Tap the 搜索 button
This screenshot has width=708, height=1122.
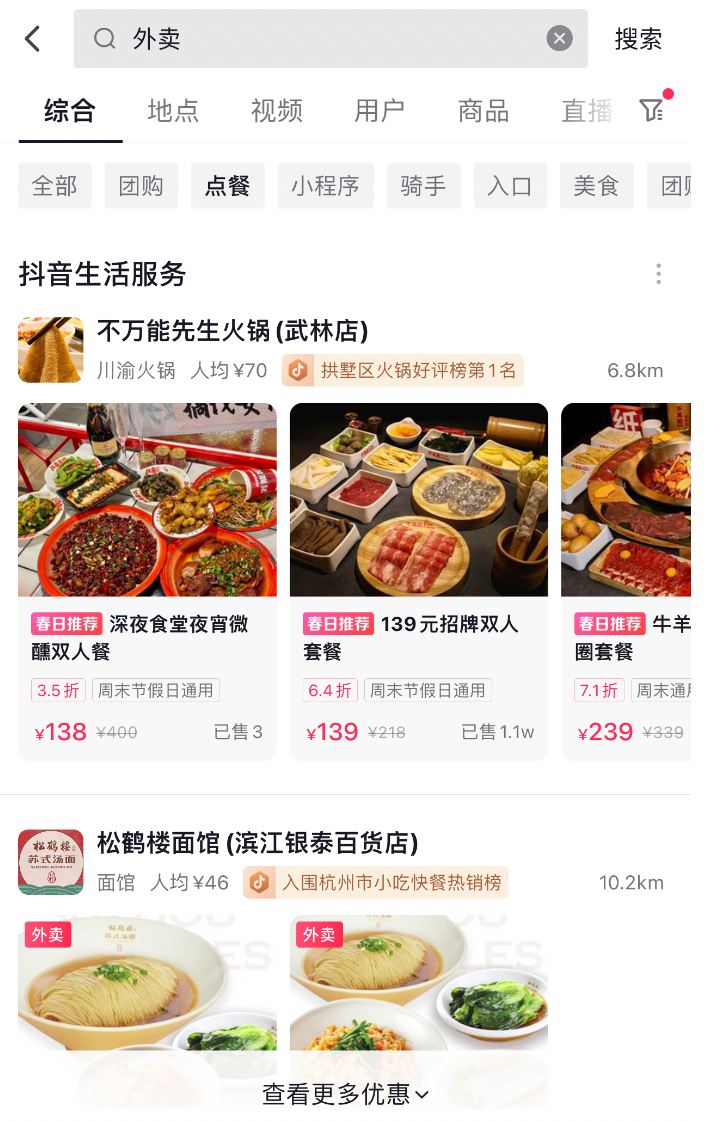pos(638,39)
